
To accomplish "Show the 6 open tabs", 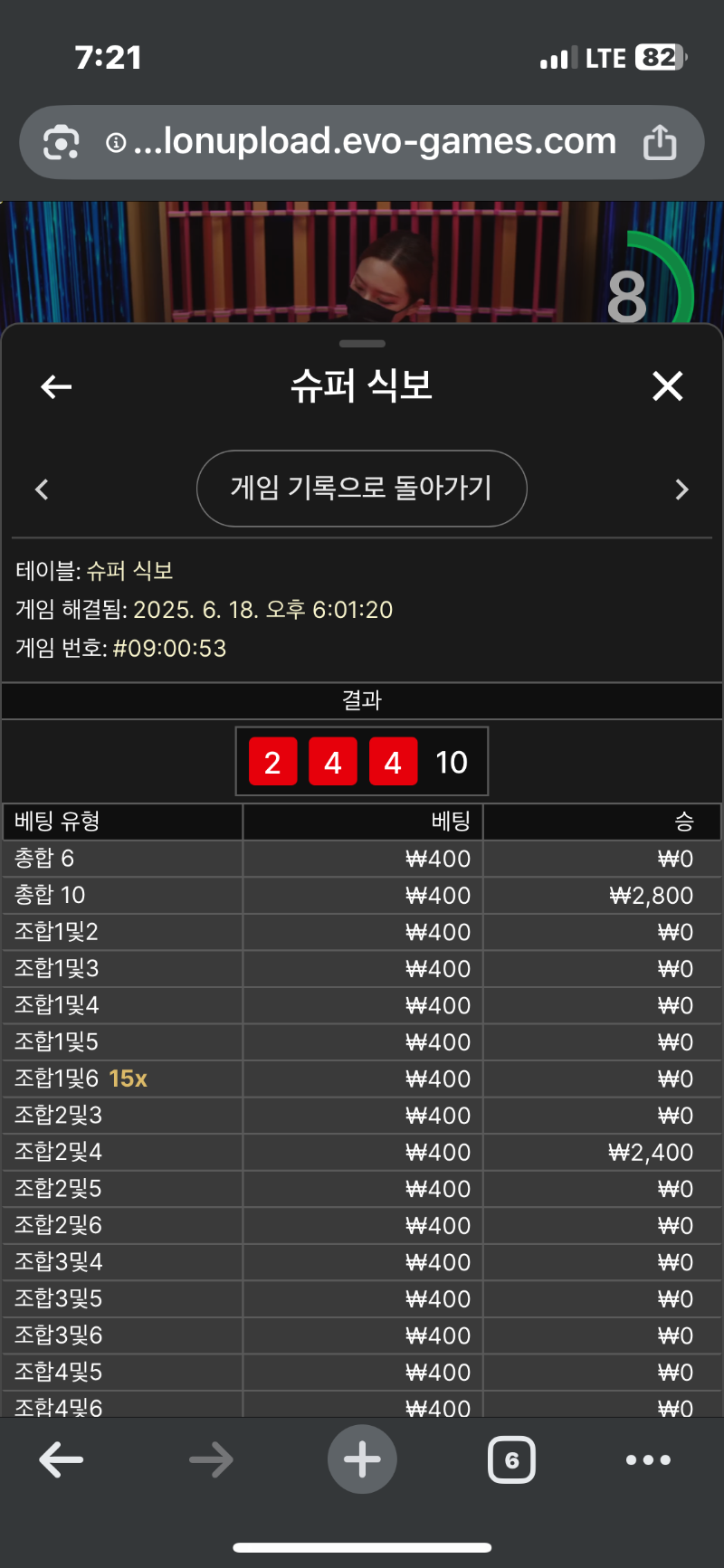I will pyautogui.click(x=511, y=1459).
